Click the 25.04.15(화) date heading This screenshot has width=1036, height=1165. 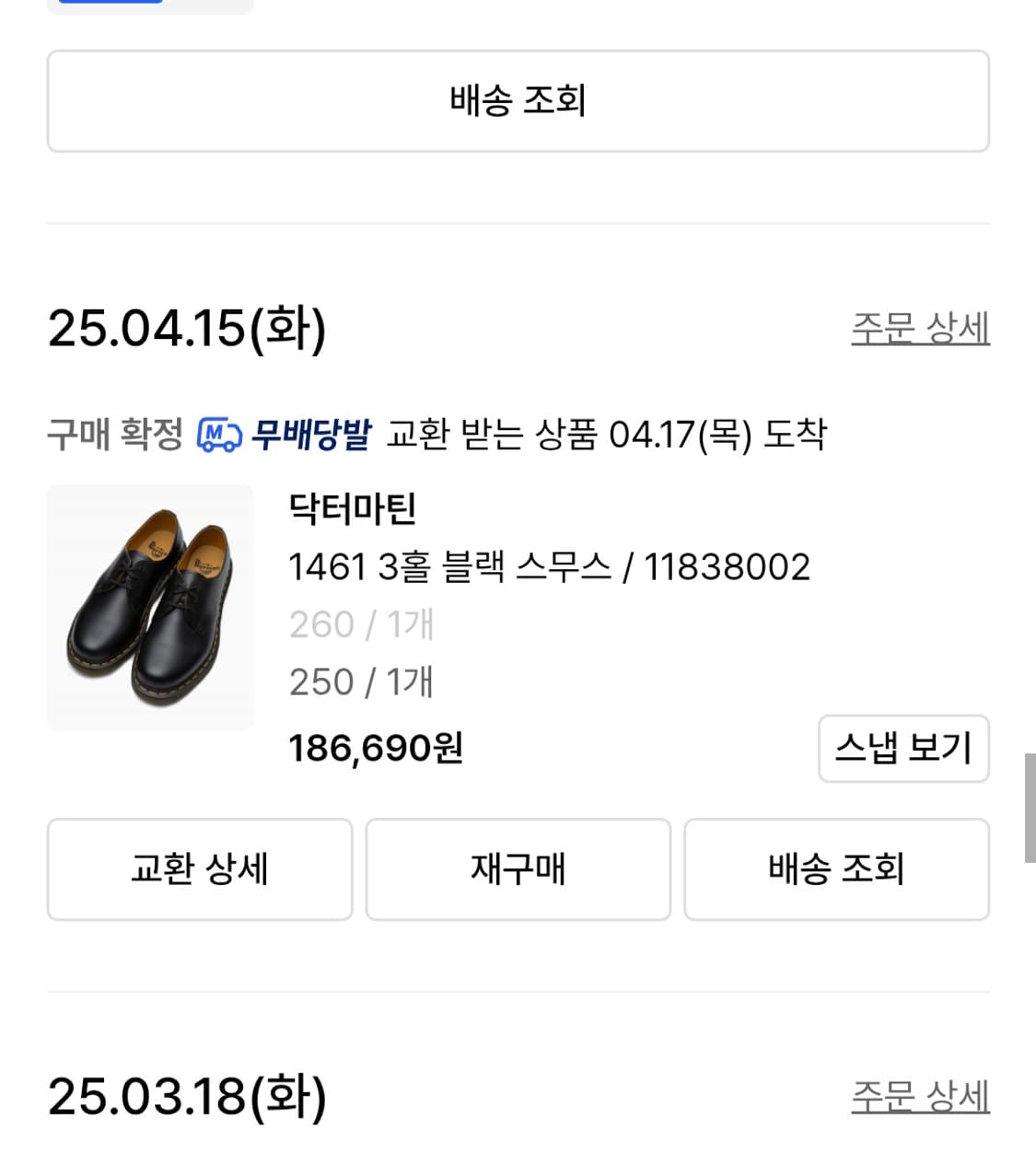[187, 327]
